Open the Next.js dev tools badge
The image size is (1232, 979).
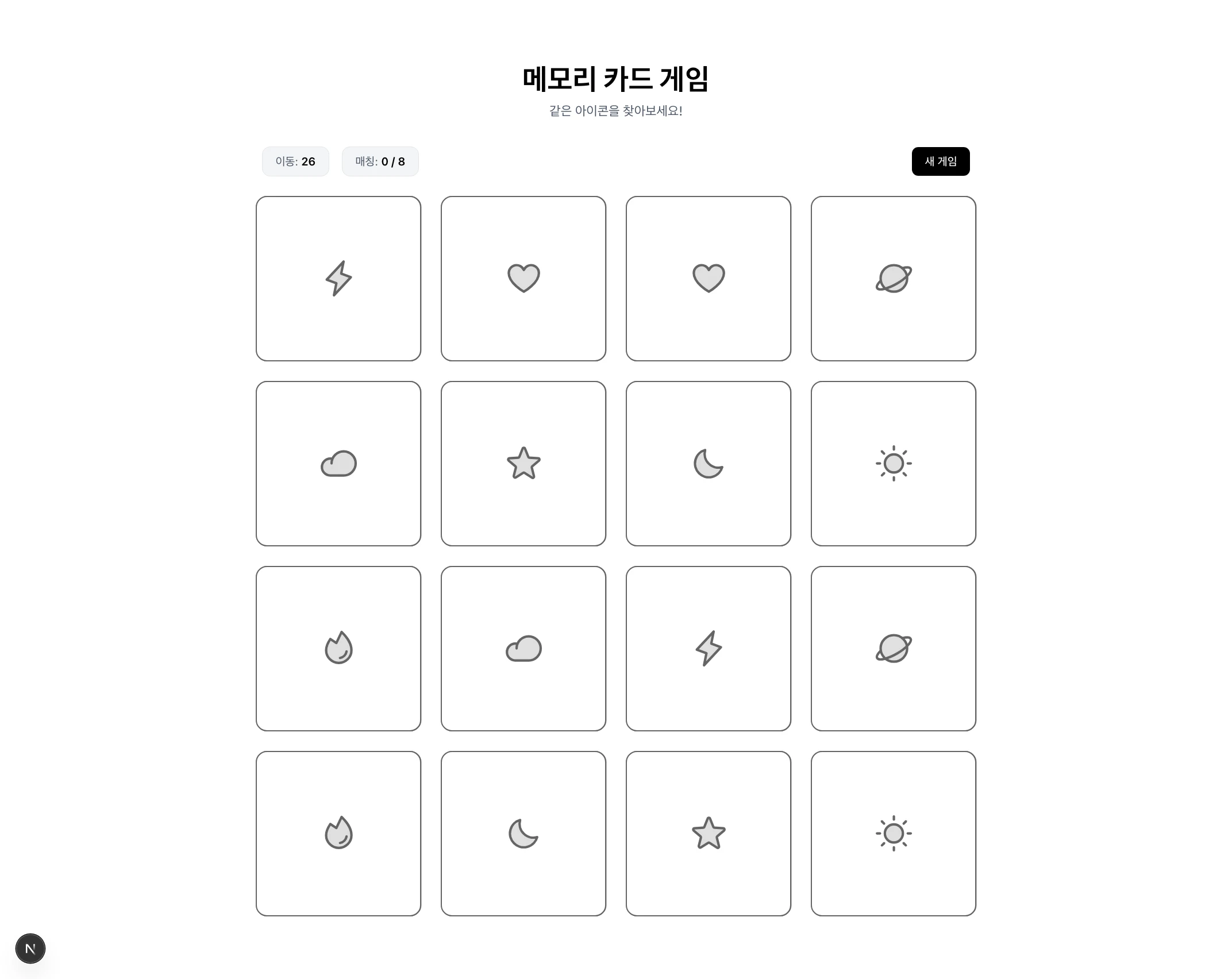pos(30,949)
